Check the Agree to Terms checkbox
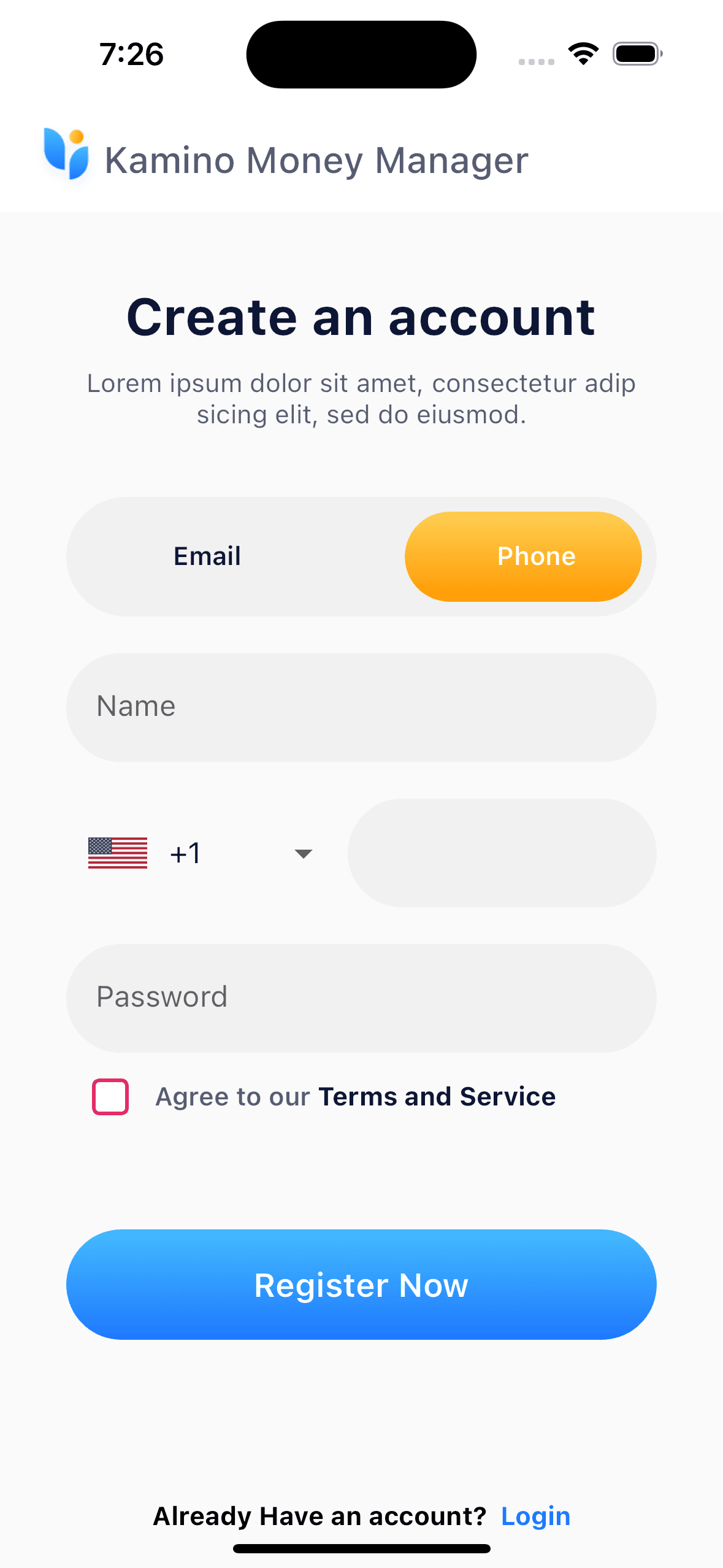Image resolution: width=723 pixels, height=1568 pixels. click(110, 1096)
